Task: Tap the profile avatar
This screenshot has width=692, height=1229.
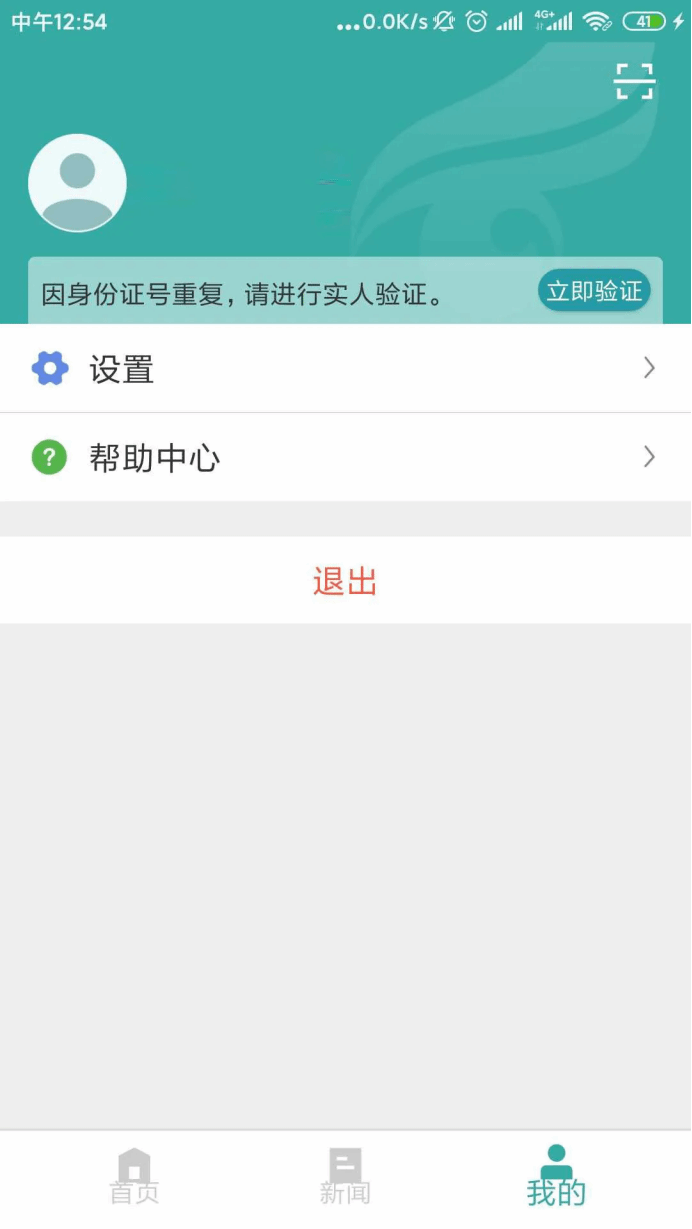Action: [x=77, y=183]
